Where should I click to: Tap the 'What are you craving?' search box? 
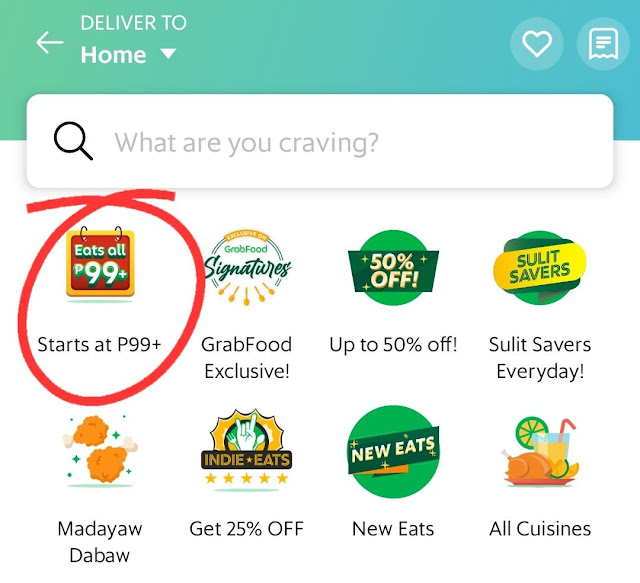(319, 141)
